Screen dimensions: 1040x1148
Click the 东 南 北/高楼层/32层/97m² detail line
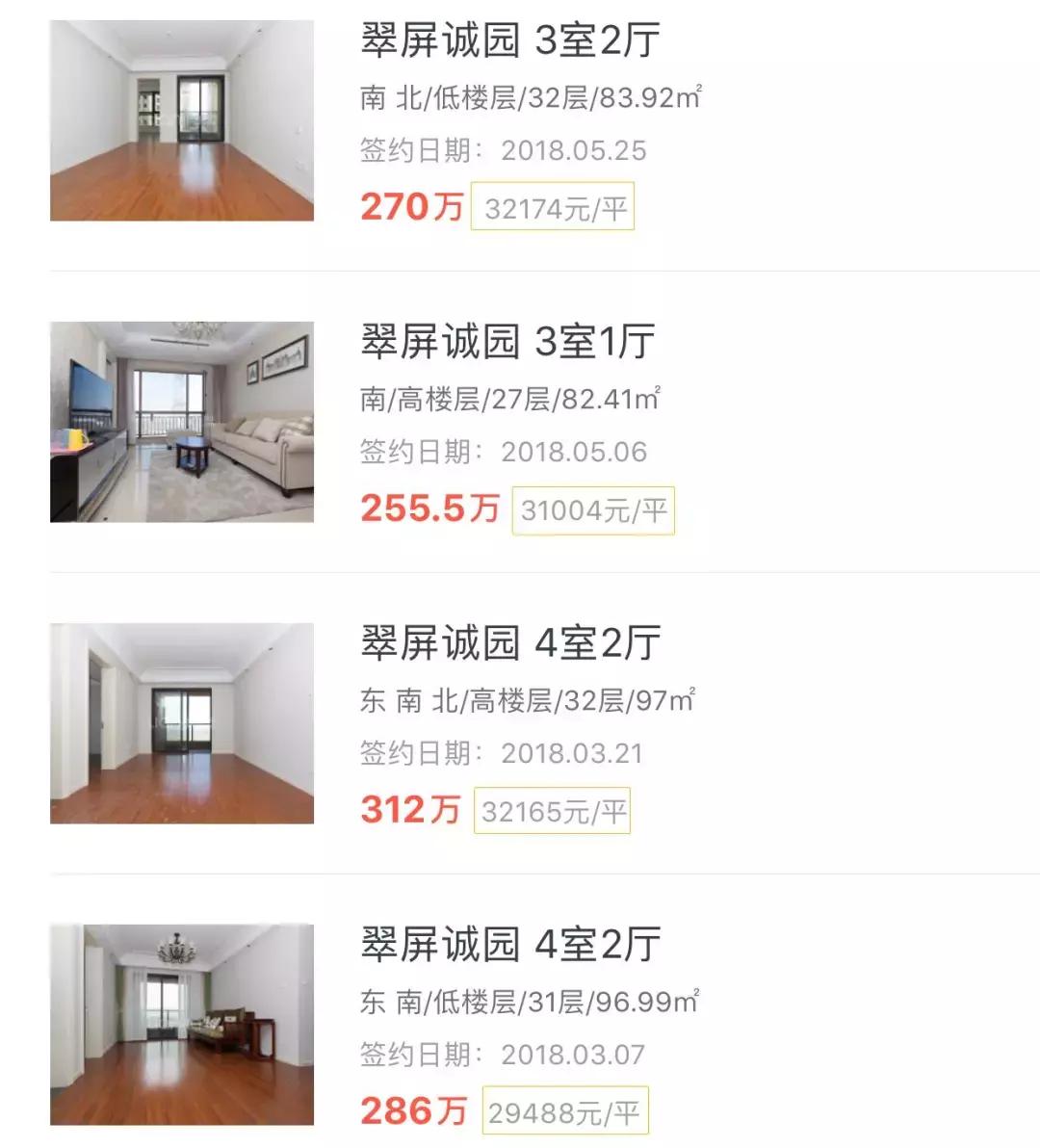click(527, 699)
